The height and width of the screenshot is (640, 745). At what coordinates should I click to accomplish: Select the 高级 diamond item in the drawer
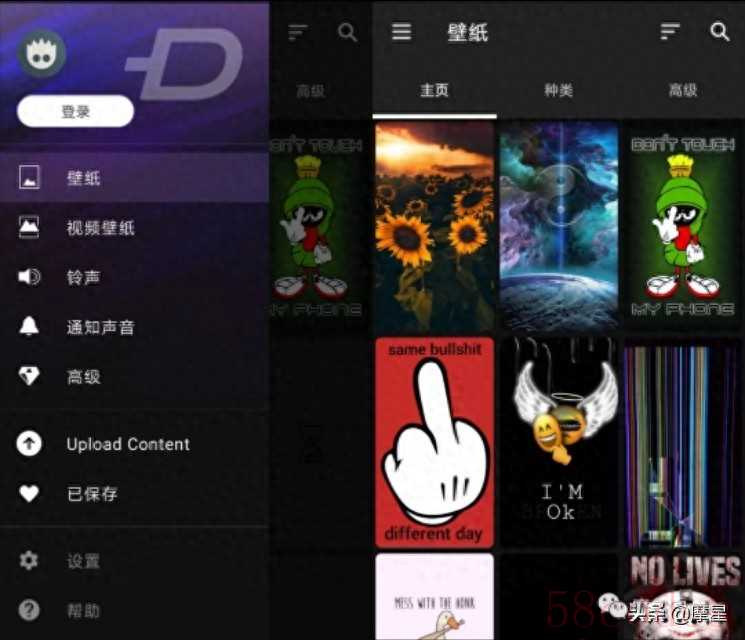(x=83, y=377)
